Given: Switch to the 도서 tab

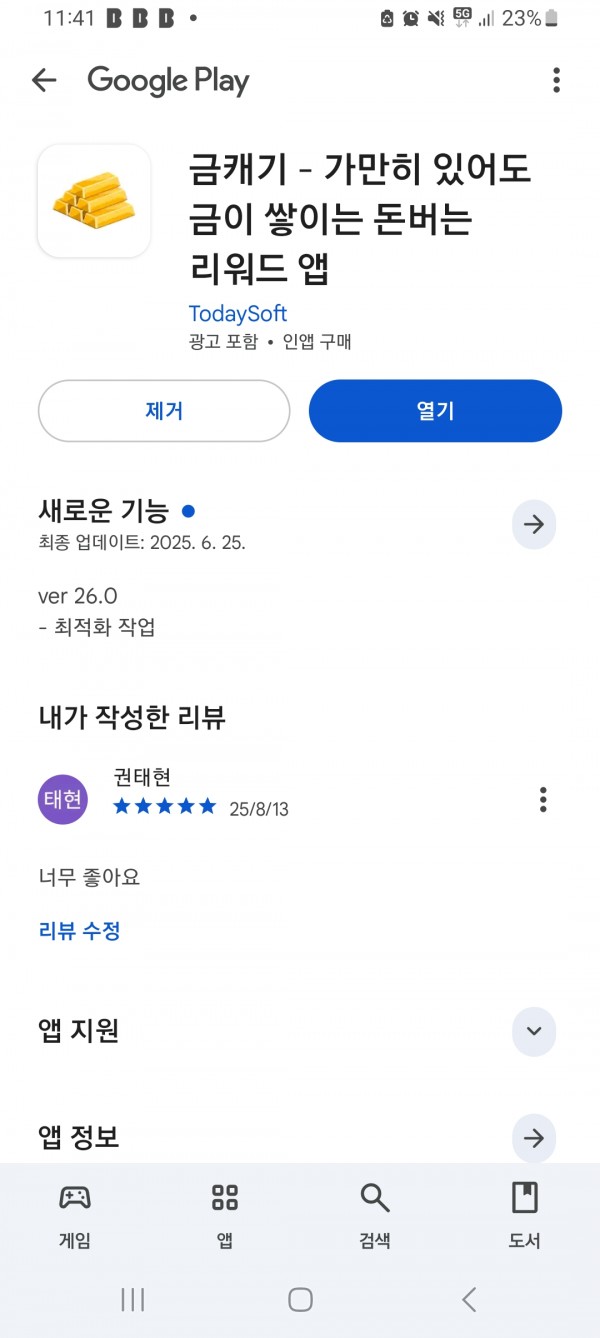Looking at the screenshot, I should tap(525, 1215).
